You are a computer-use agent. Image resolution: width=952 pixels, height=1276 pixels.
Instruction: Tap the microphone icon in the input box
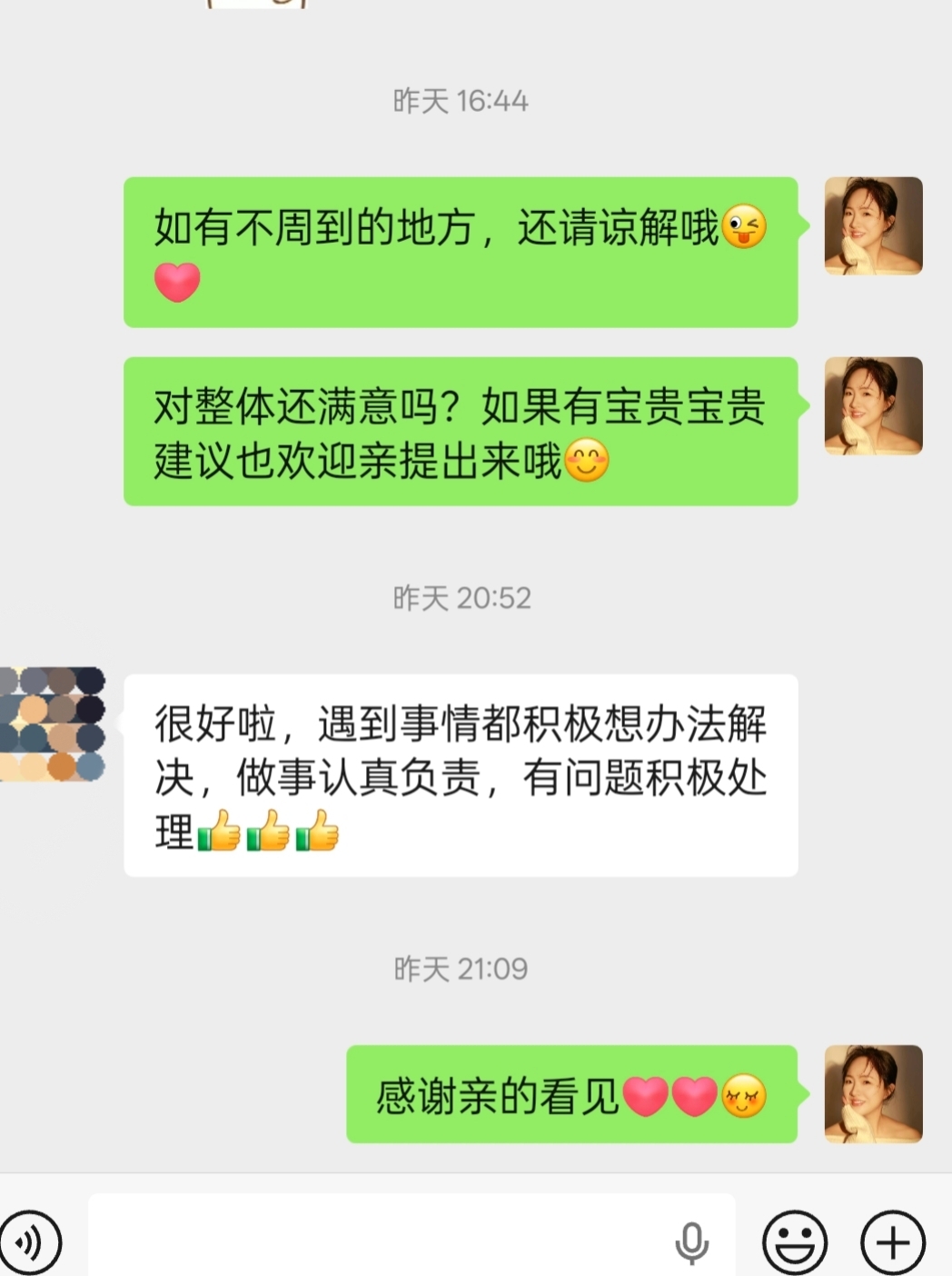click(691, 1242)
